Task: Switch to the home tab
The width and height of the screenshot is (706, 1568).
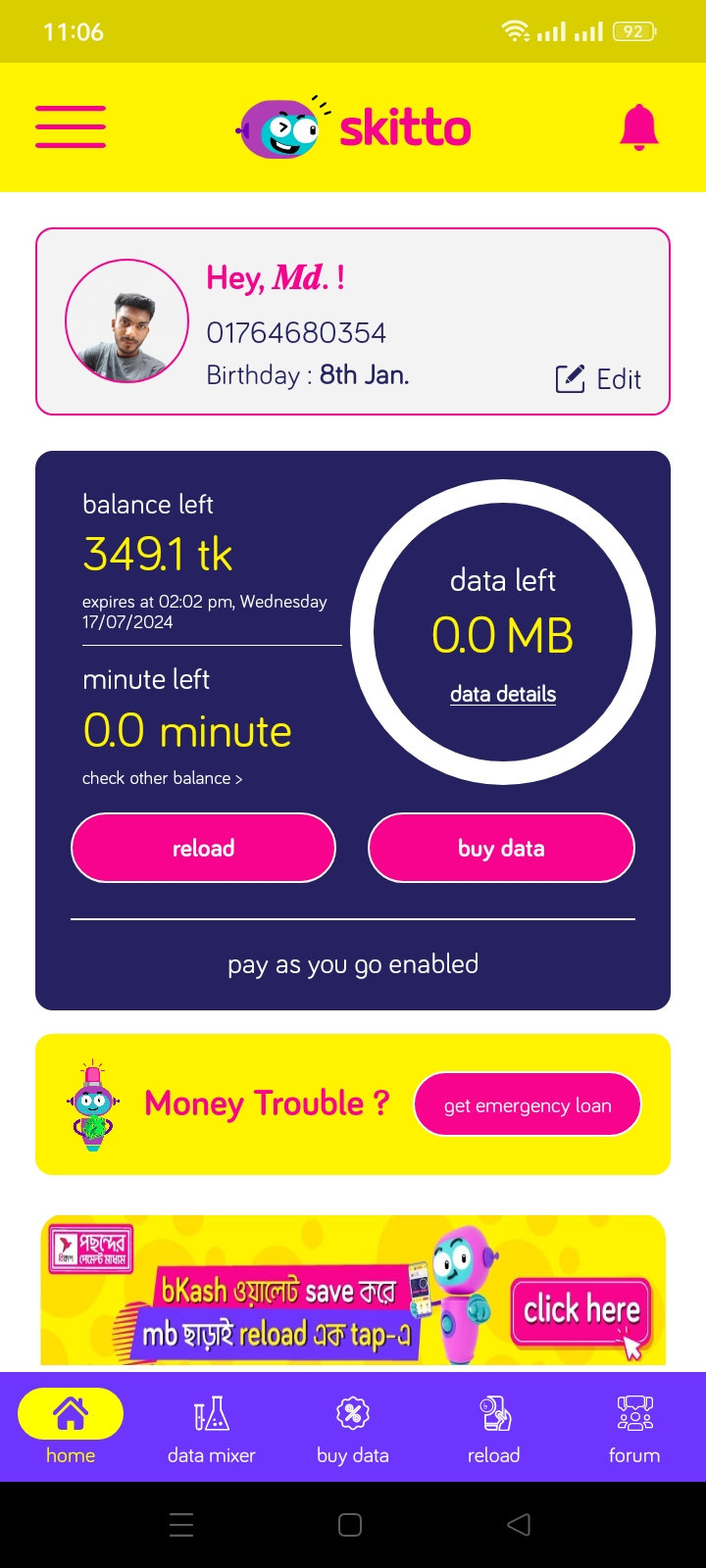Action: (71, 1427)
